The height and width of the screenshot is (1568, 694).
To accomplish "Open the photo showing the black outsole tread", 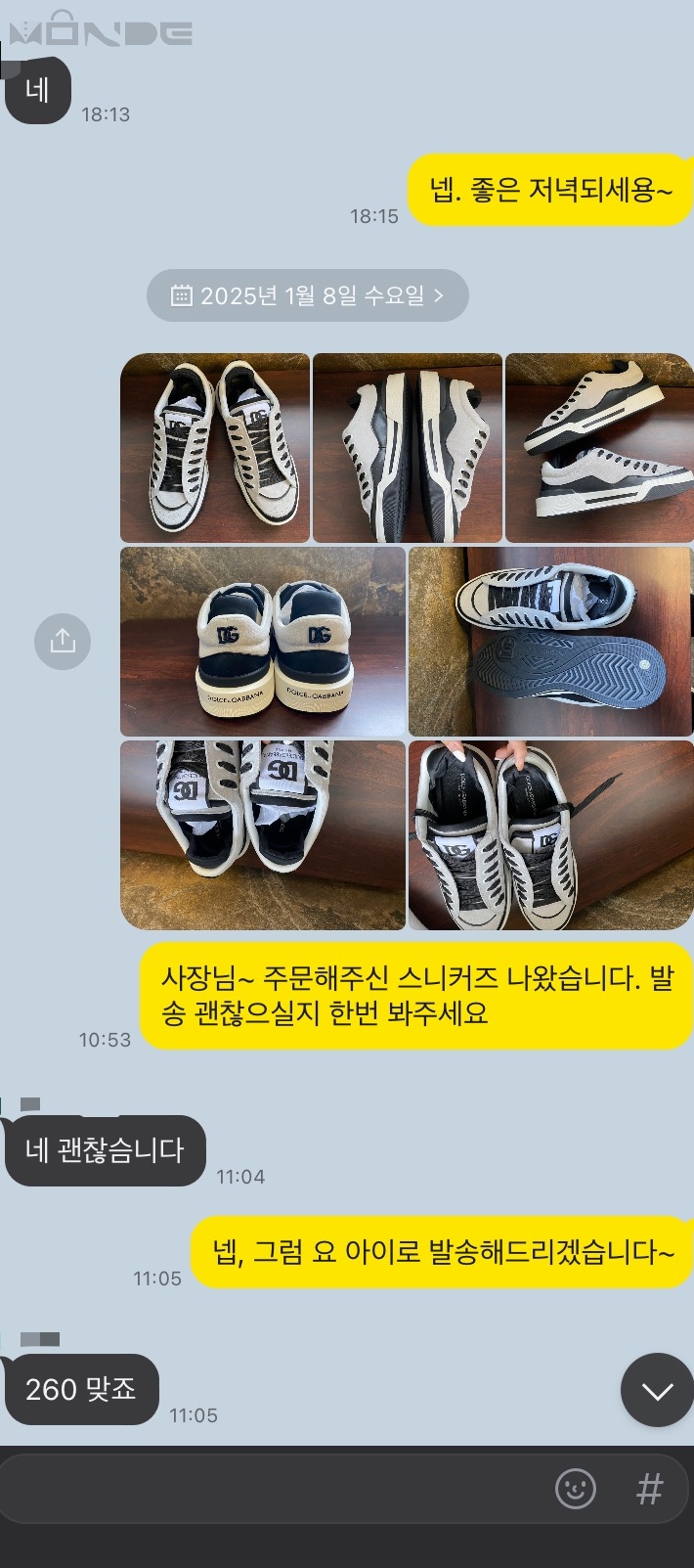I will coord(550,642).
